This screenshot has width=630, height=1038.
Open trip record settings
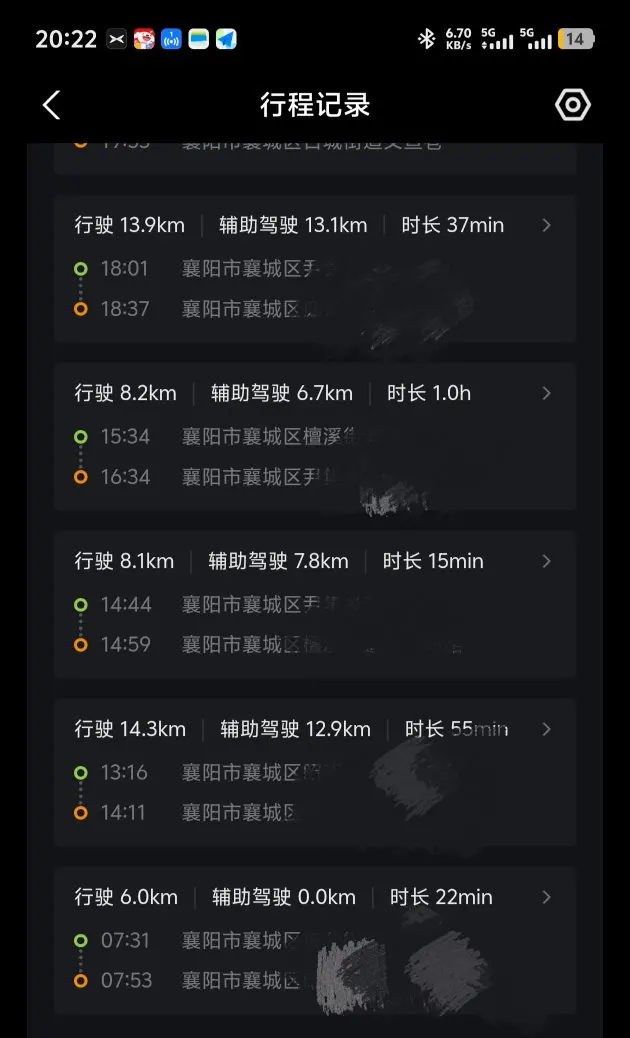pos(573,105)
